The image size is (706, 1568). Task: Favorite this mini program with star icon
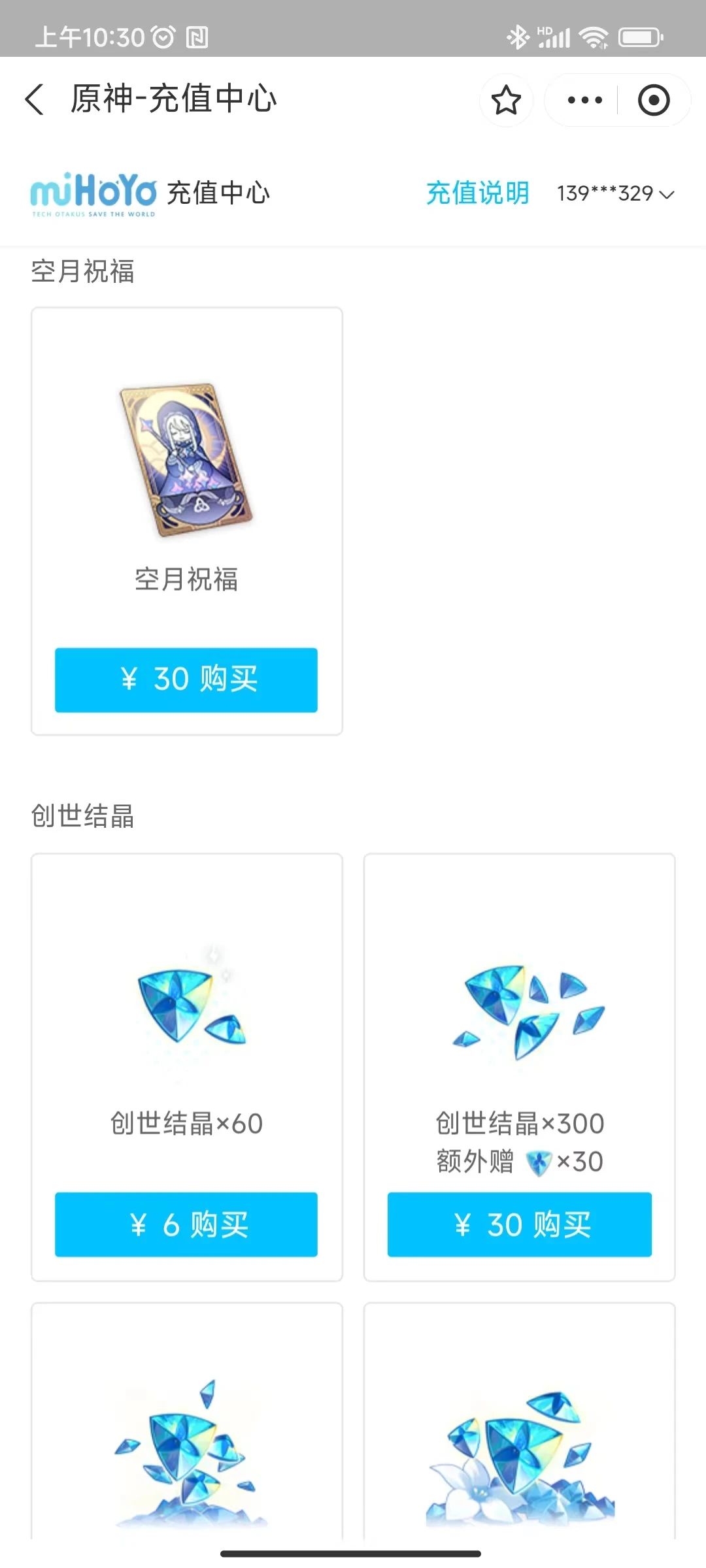(506, 100)
